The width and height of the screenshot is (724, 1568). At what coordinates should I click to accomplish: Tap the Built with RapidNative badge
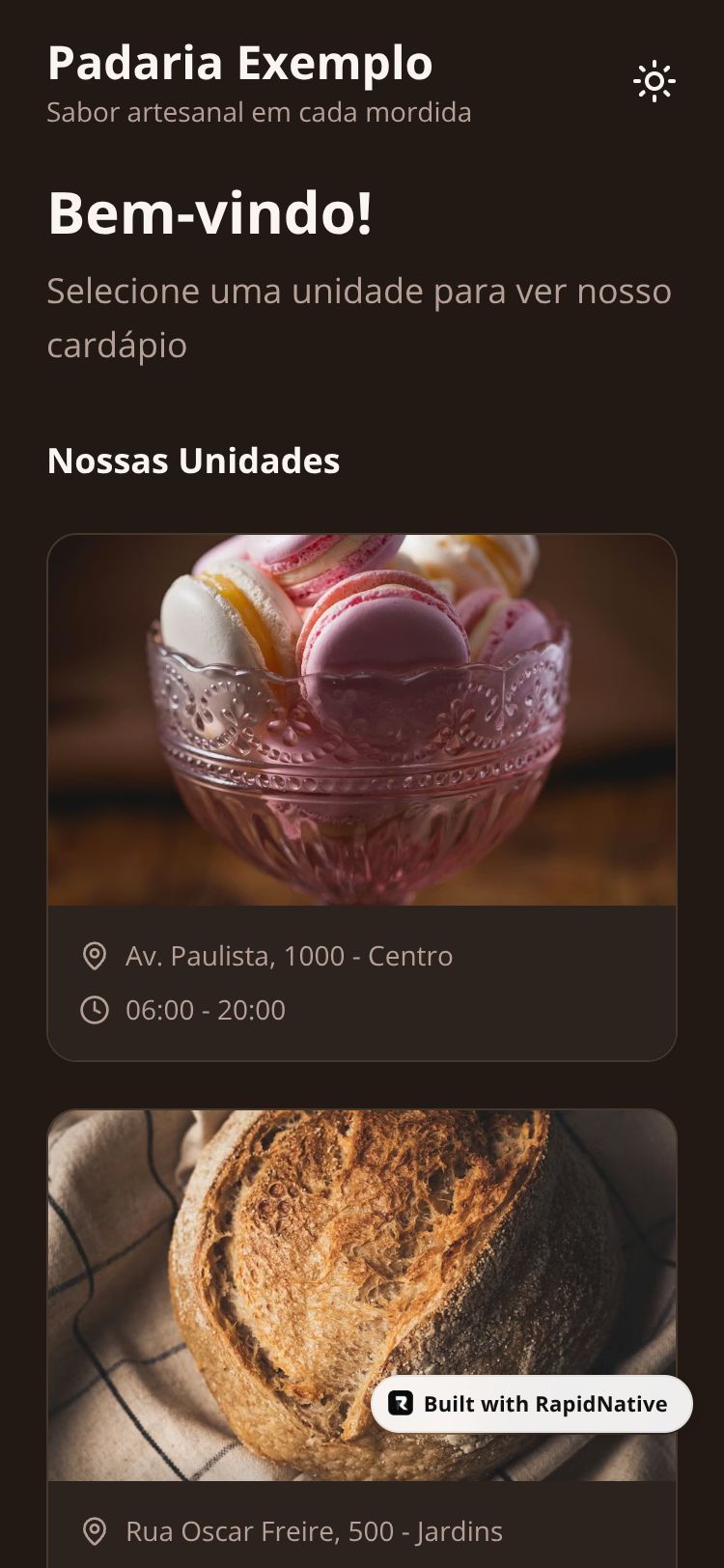[x=532, y=1403]
